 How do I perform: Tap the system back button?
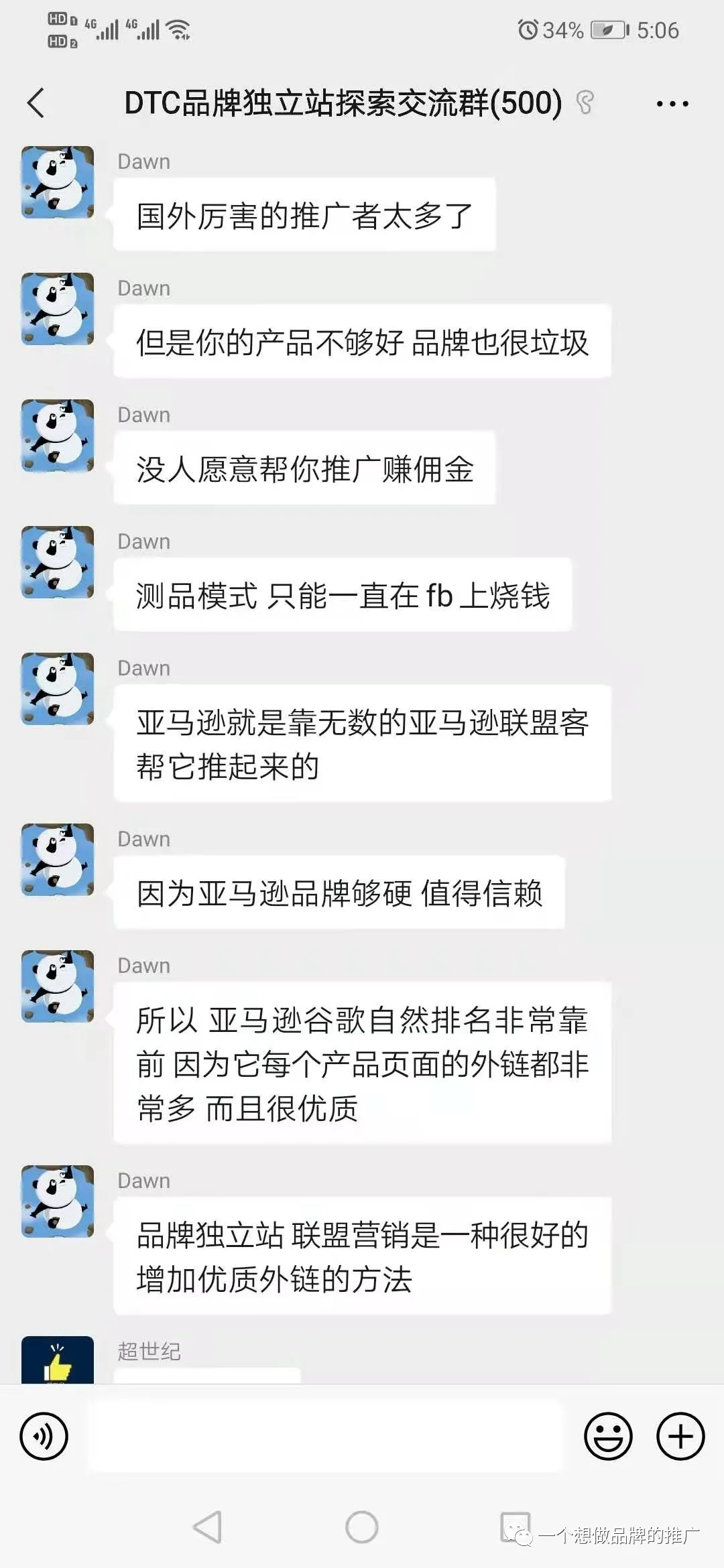(208, 1527)
